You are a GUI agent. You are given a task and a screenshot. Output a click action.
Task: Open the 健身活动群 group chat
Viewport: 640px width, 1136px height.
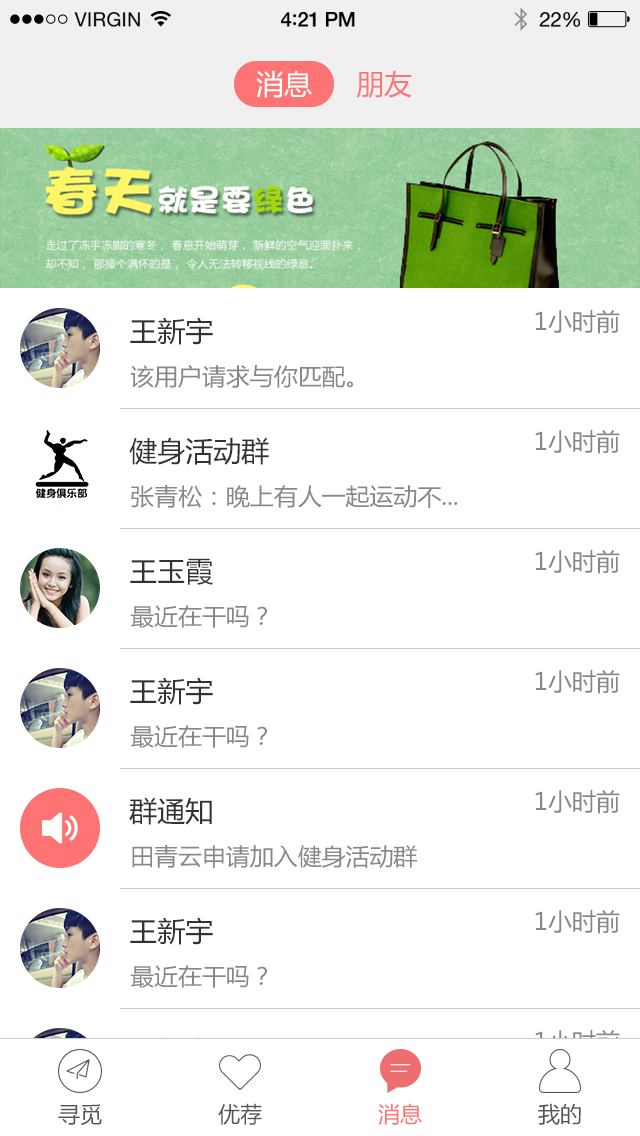(320, 469)
